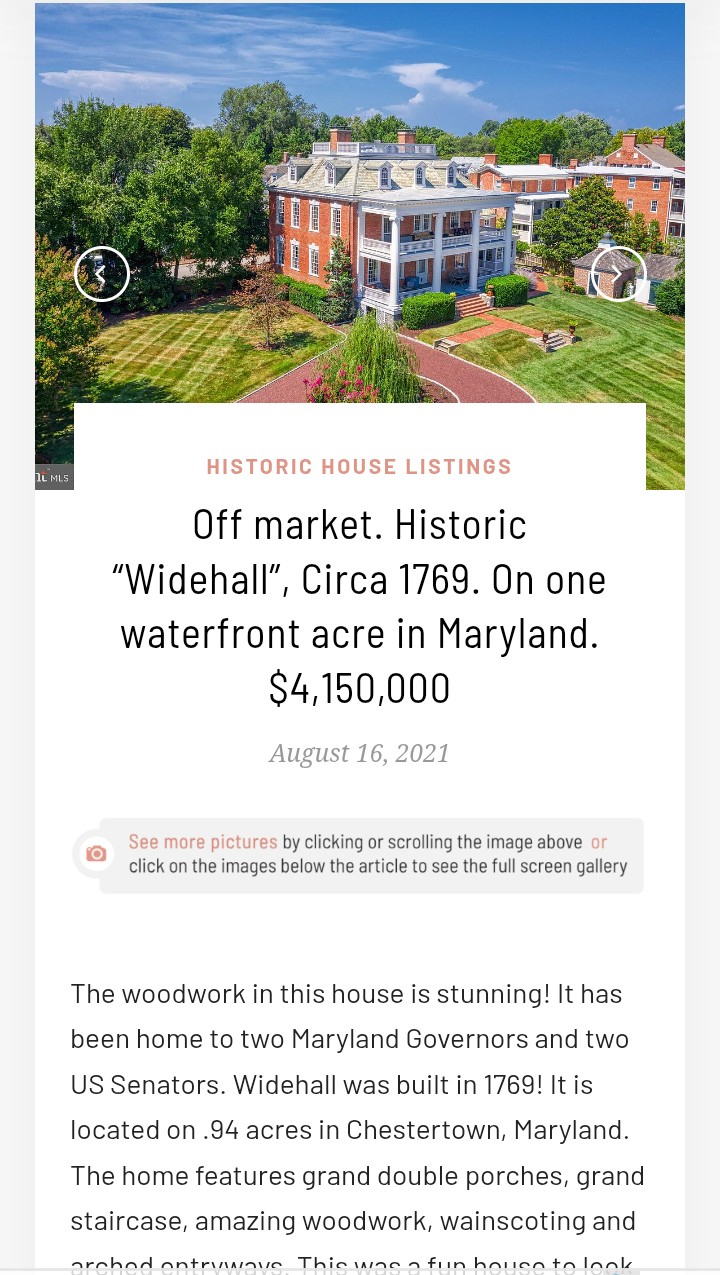Show the next house photo
Viewport: 720px width, 1275px height.
(x=618, y=274)
